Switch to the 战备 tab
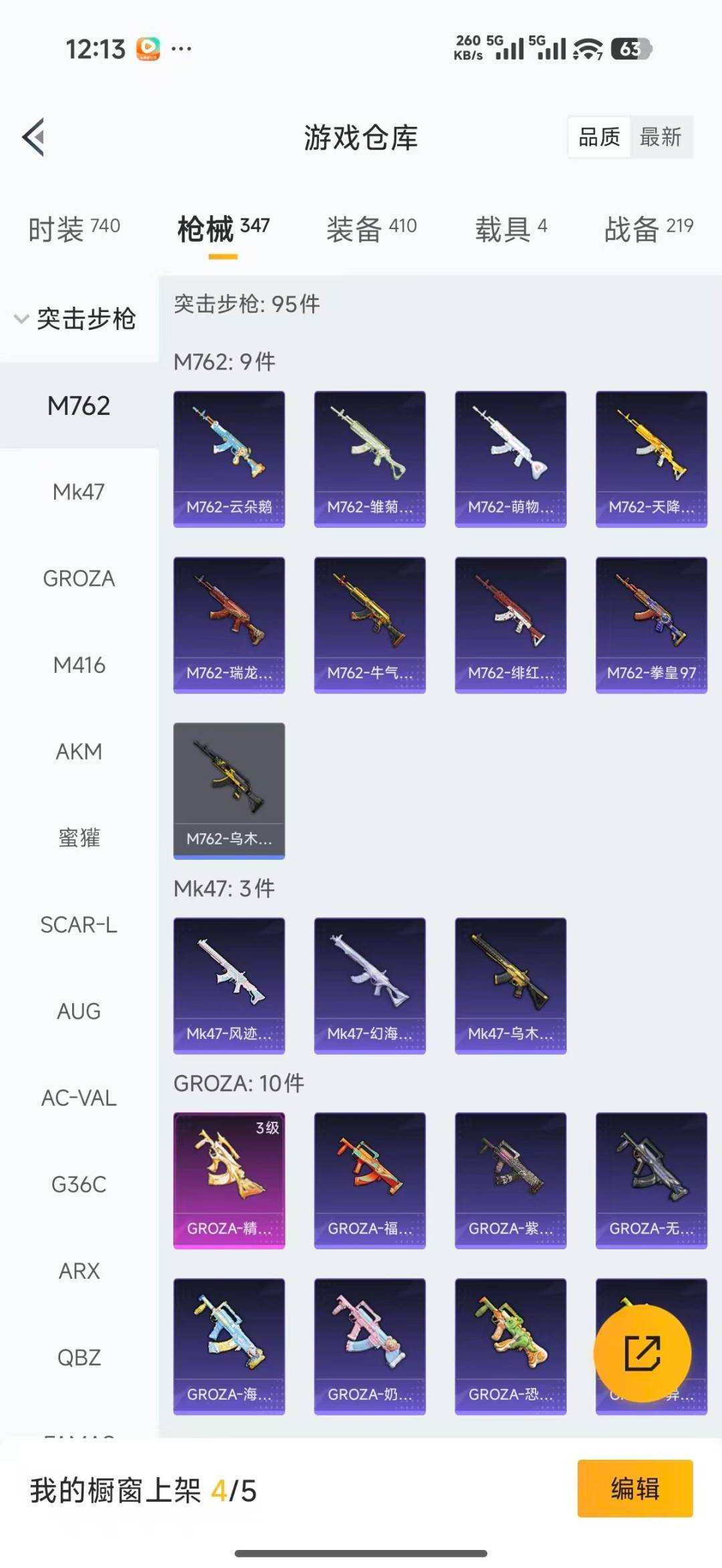 tap(648, 228)
